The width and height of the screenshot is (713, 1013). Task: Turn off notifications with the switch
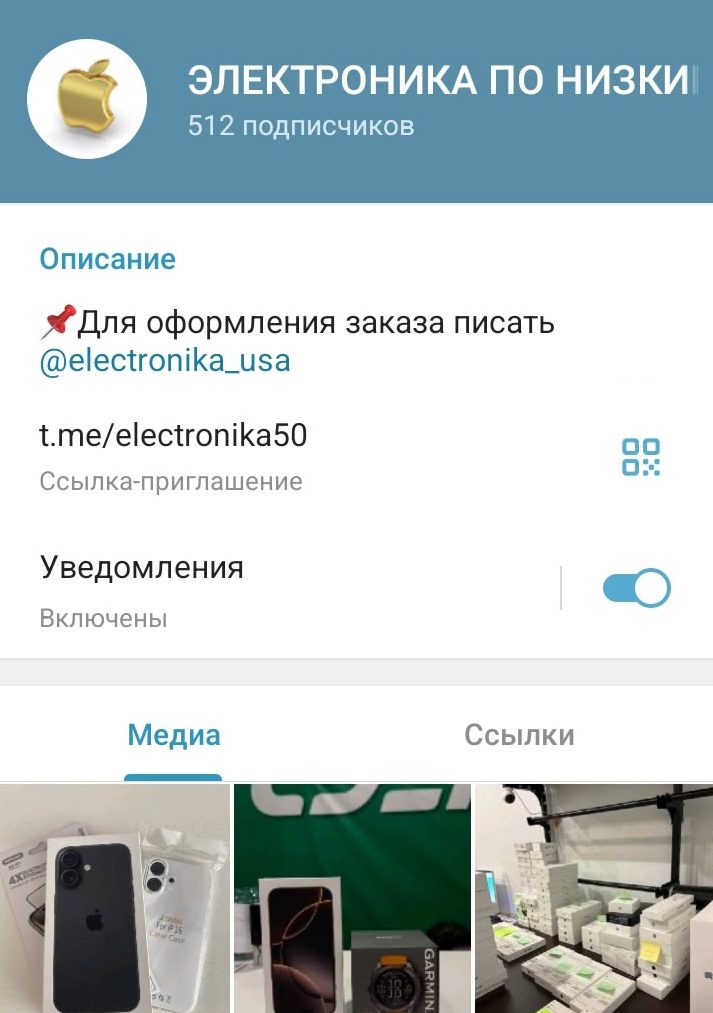click(x=636, y=588)
